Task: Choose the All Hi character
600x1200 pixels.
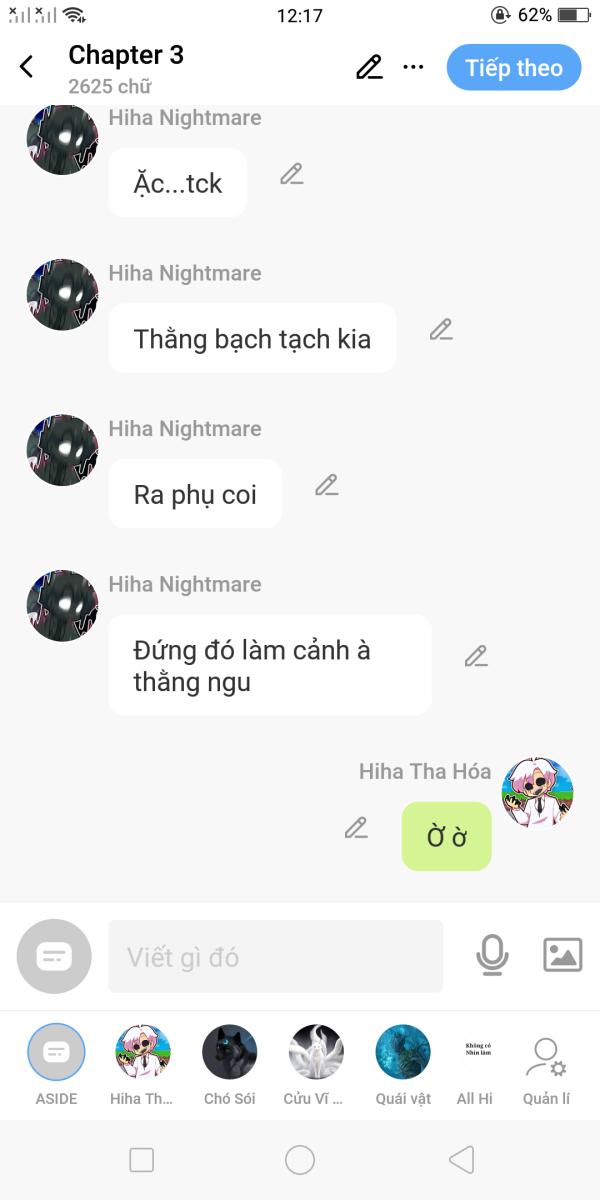Action: click(x=475, y=1065)
